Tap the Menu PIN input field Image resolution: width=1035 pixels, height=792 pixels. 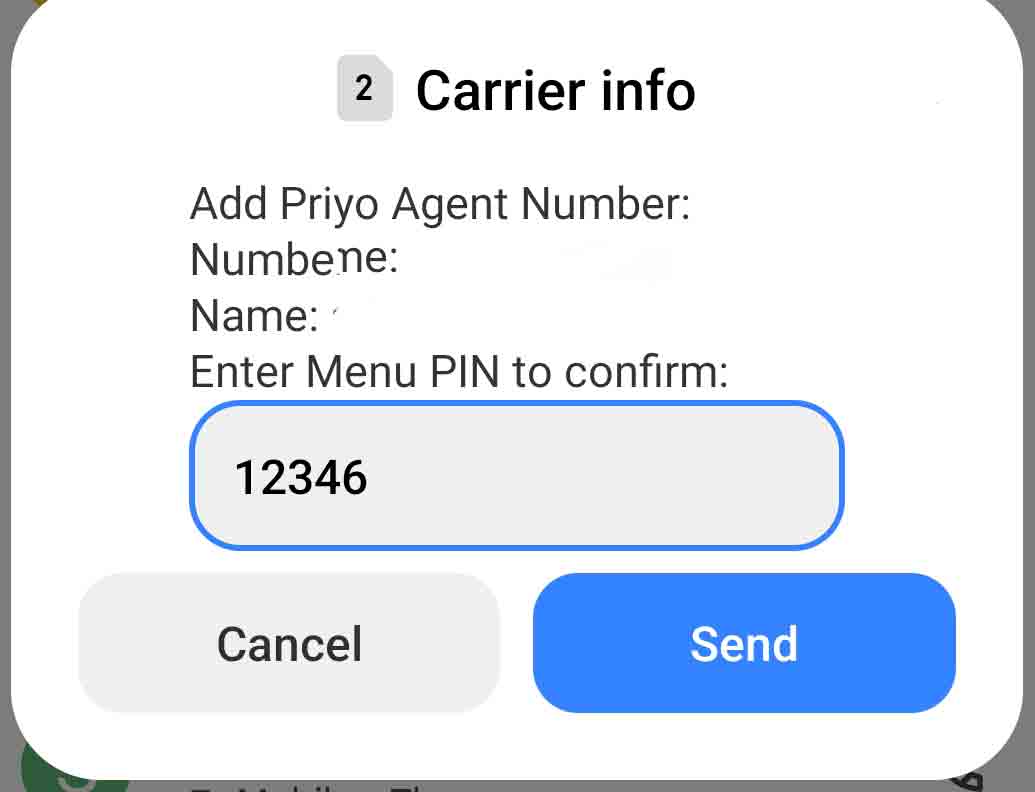click(516, 476)
